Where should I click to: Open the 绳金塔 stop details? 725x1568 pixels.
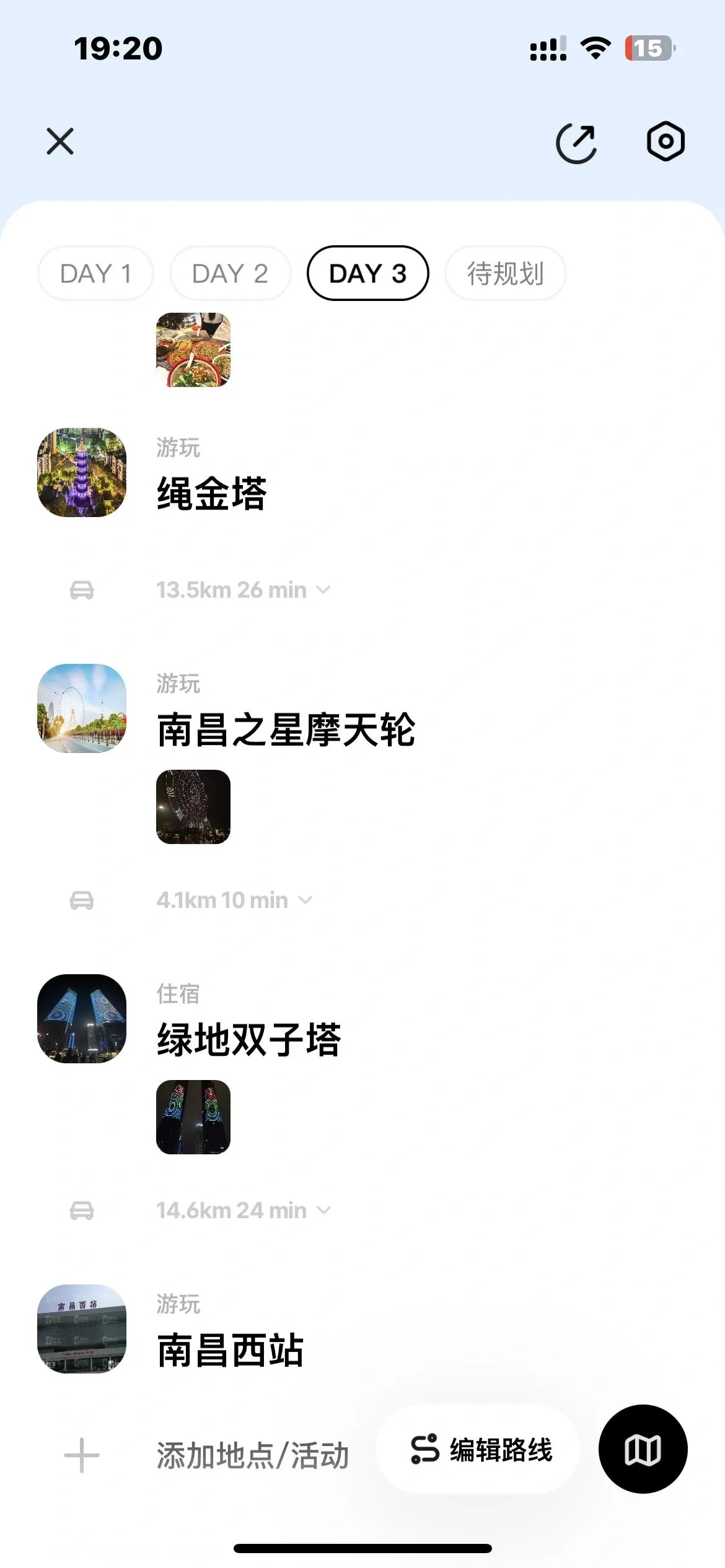211,493
